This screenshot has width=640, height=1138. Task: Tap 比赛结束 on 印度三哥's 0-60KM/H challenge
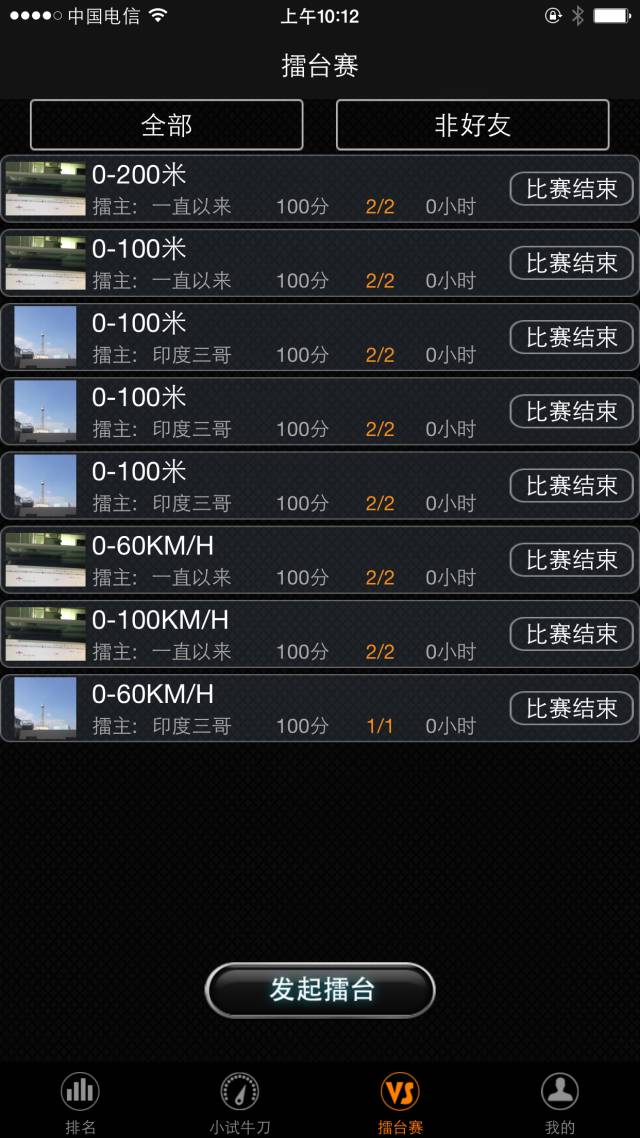click(x=571, y=708)
